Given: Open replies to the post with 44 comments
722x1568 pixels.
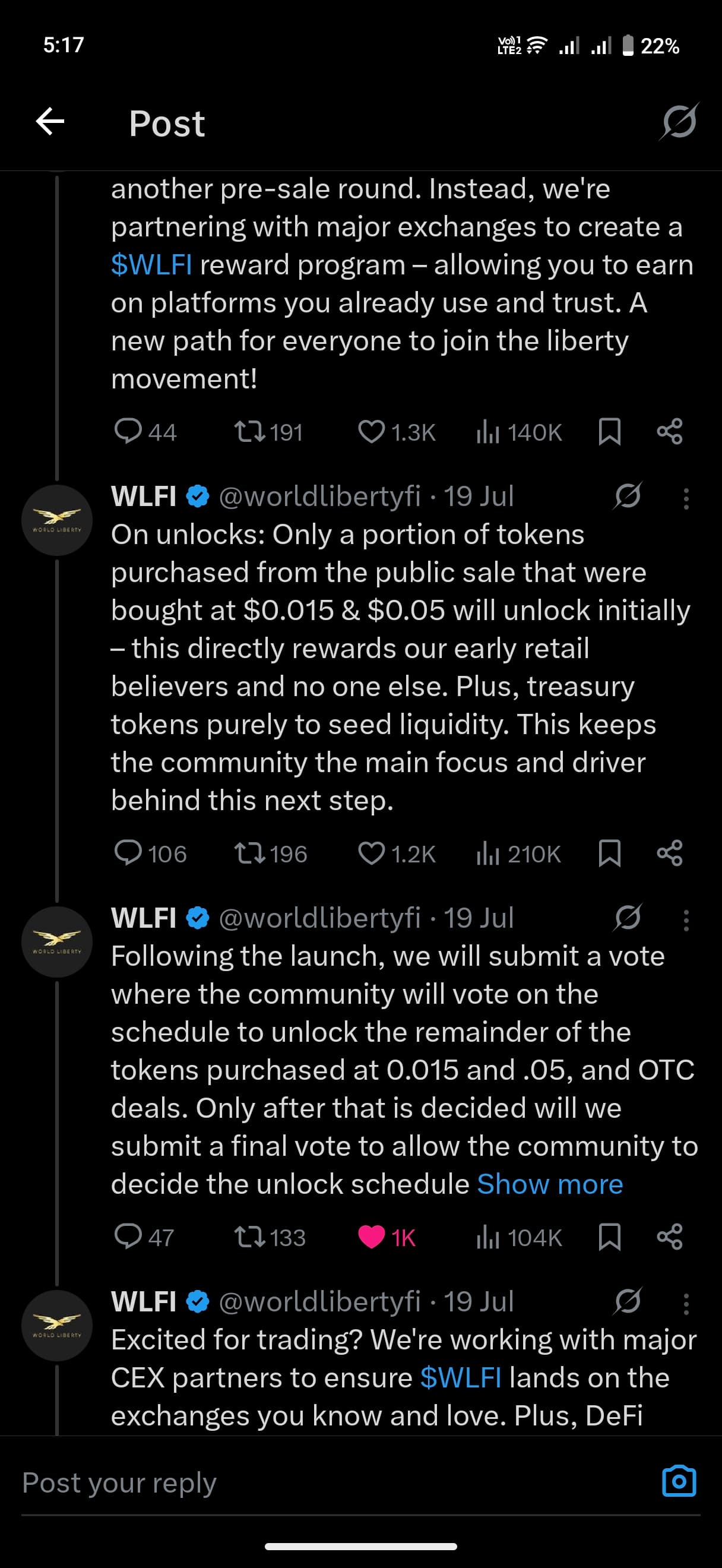Looking at the screenshot, I should tap(128, 432).
